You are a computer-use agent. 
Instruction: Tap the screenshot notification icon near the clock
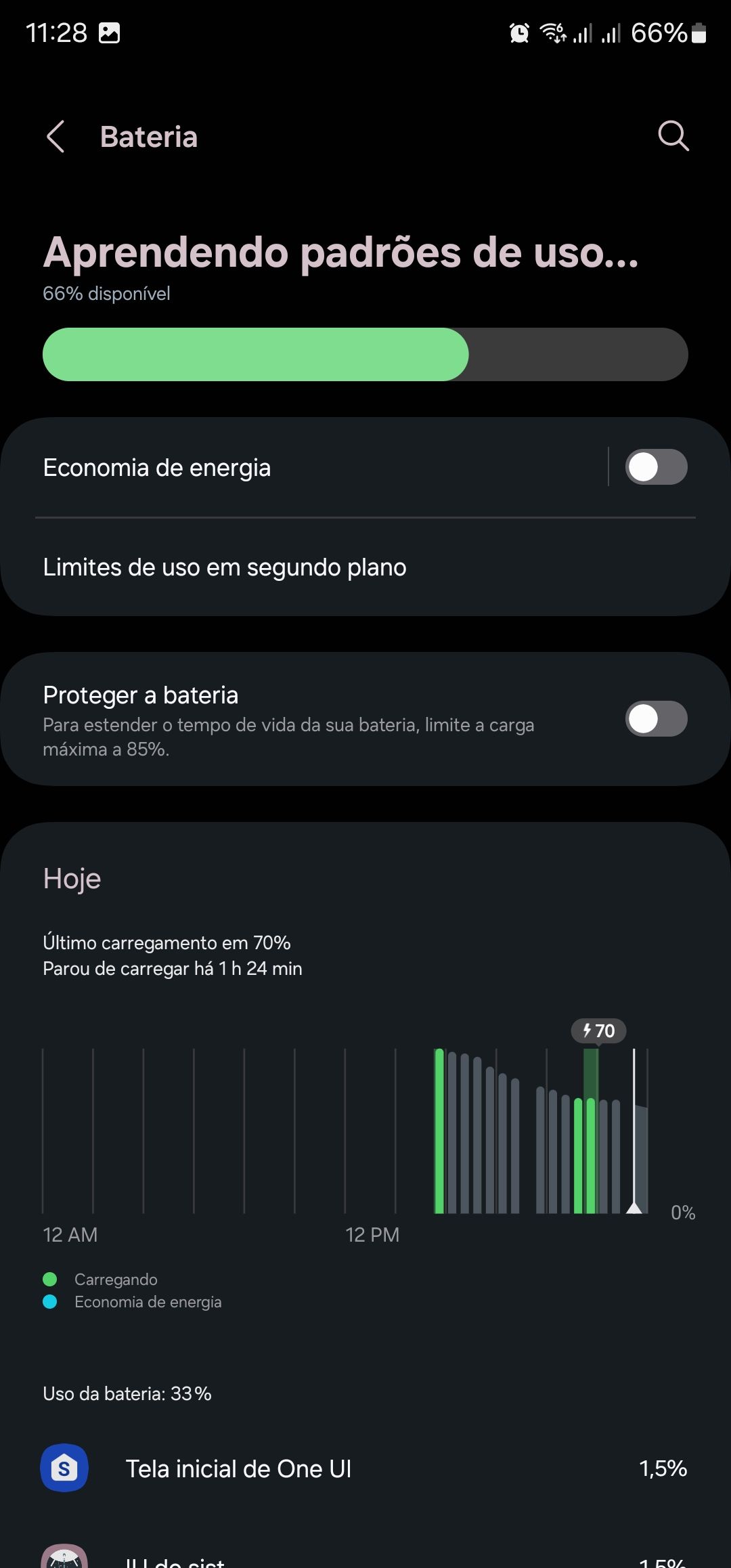108,32
